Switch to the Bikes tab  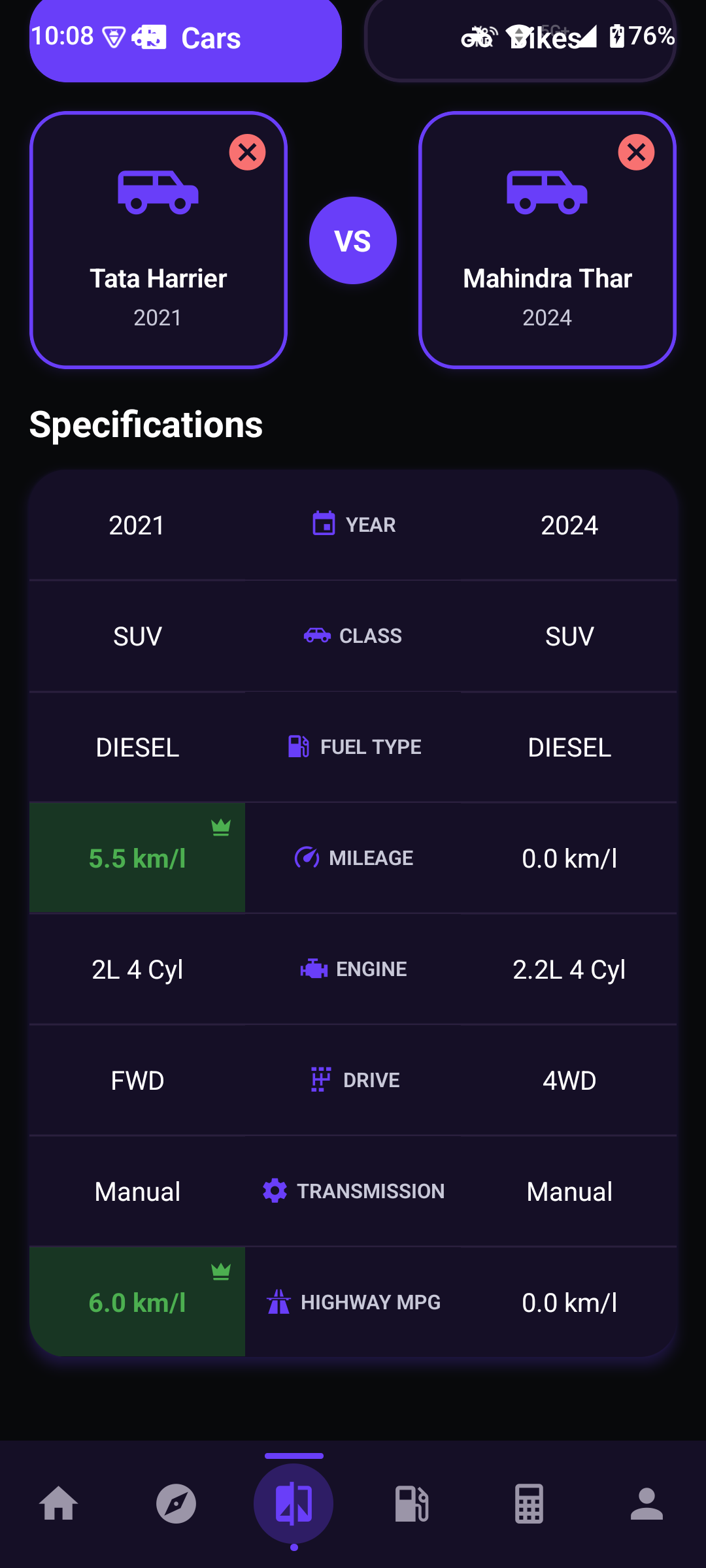click(520, 39)
